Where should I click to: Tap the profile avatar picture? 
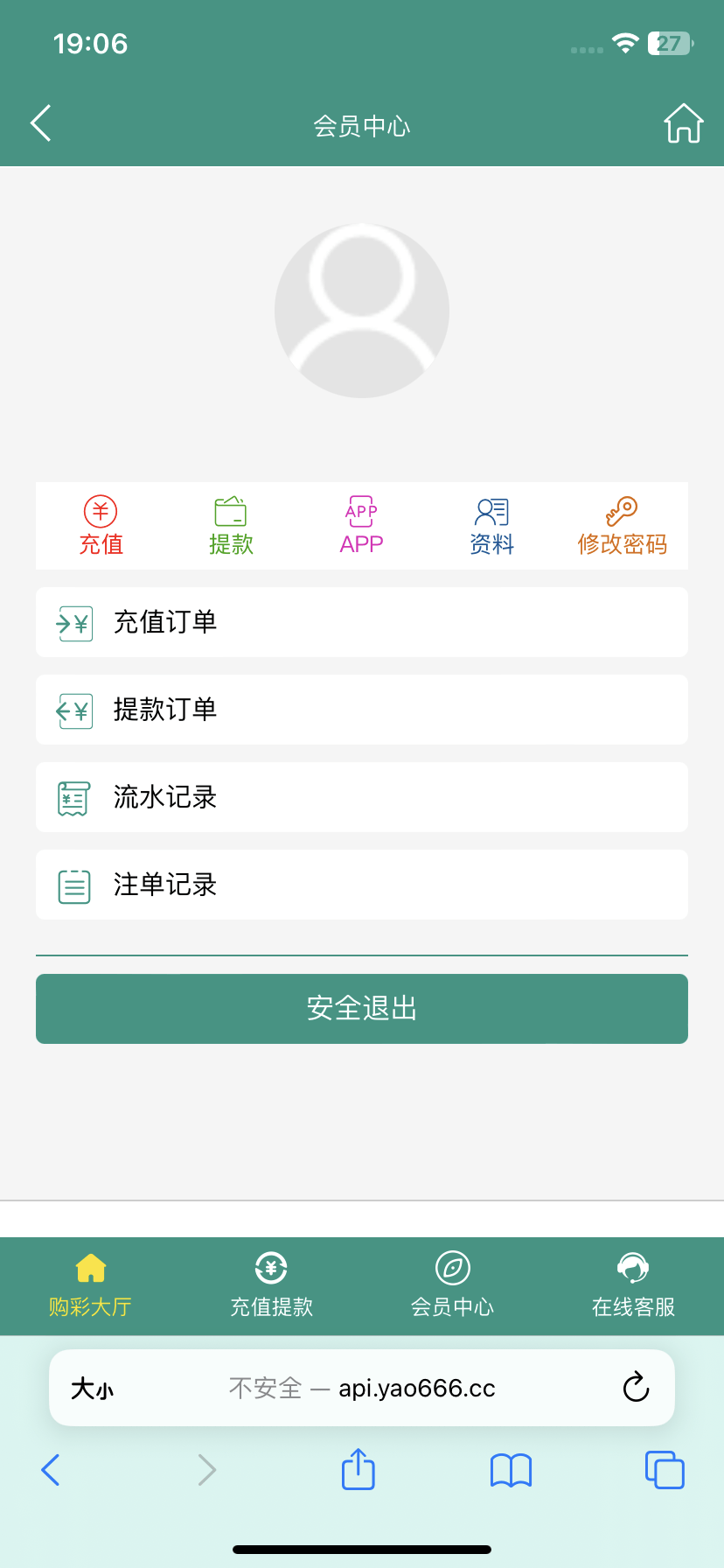(x=362, y=311)
